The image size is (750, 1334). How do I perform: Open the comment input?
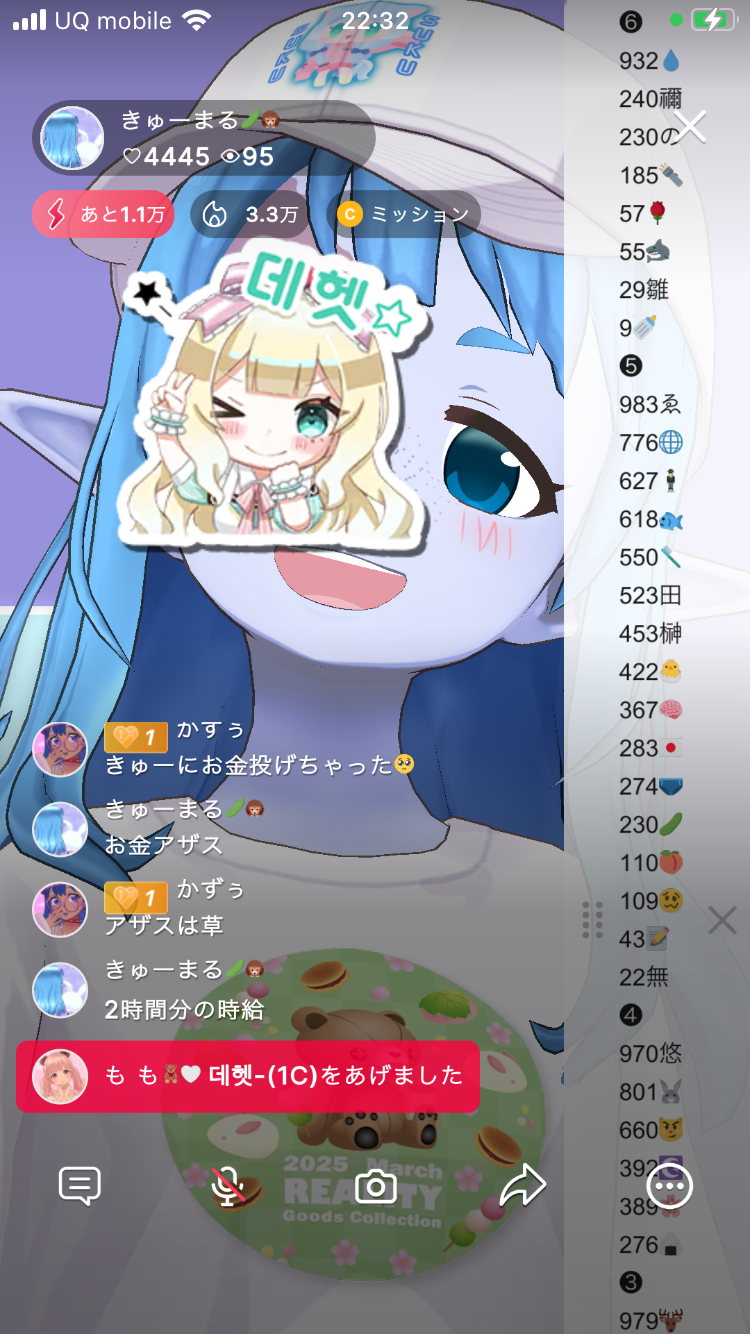click(x=80, y=1187)
